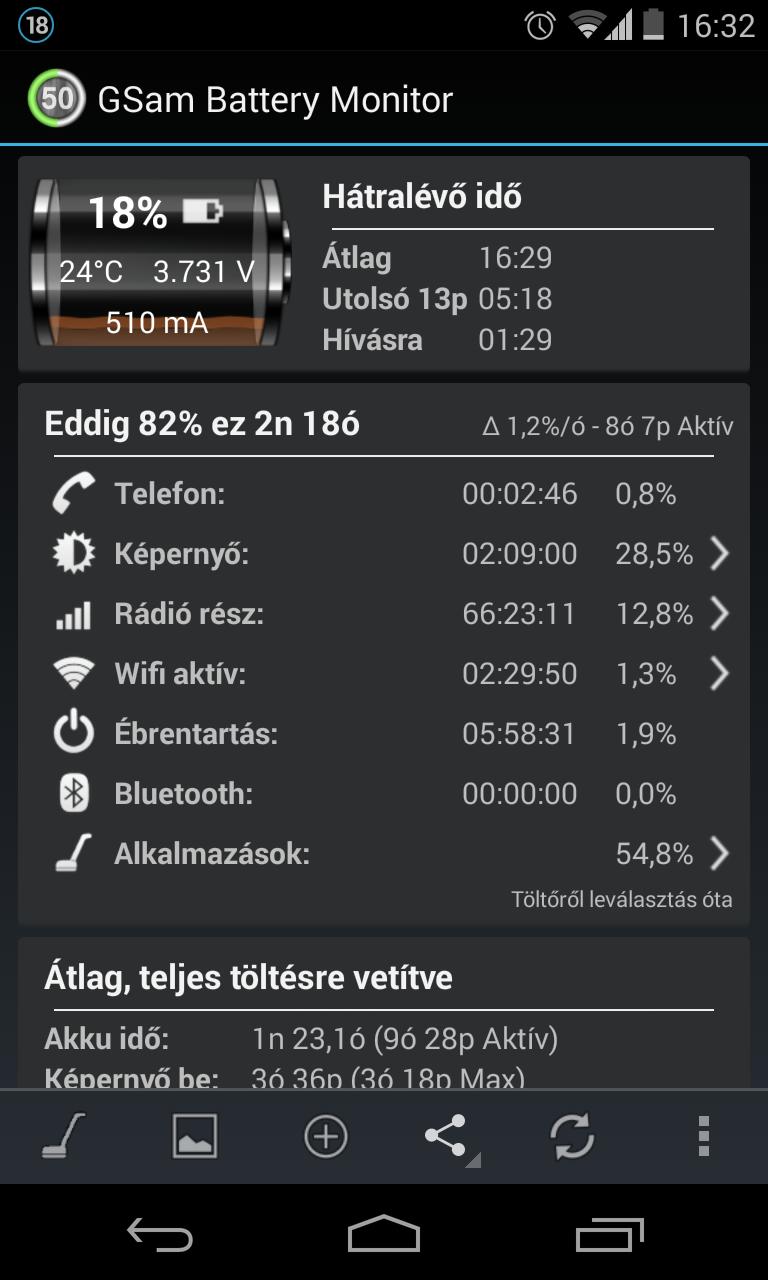768x1280 pixels.
Task: Share battery statistics
Action: (448, 1137)
